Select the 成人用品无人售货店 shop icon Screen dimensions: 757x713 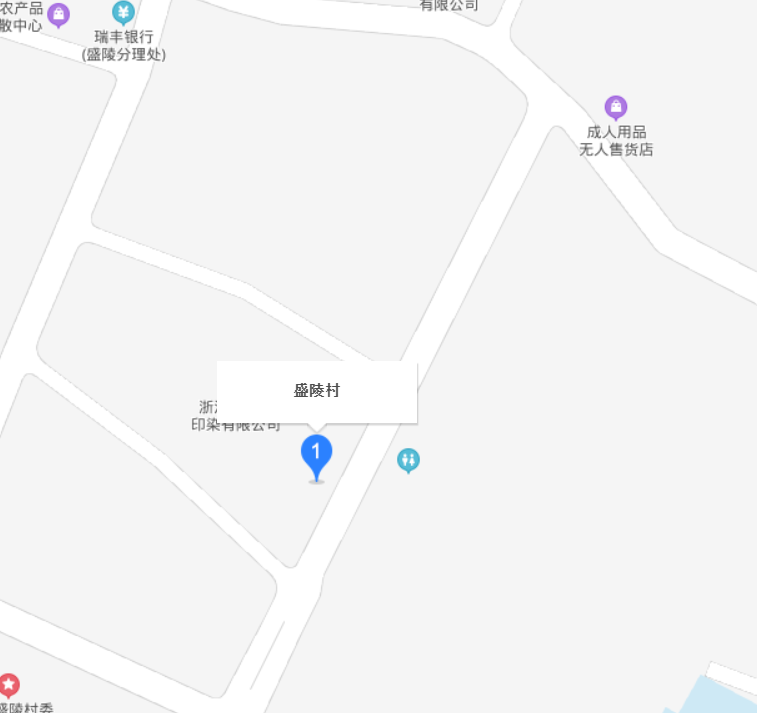pyautogui.click(x=616, y=105)
